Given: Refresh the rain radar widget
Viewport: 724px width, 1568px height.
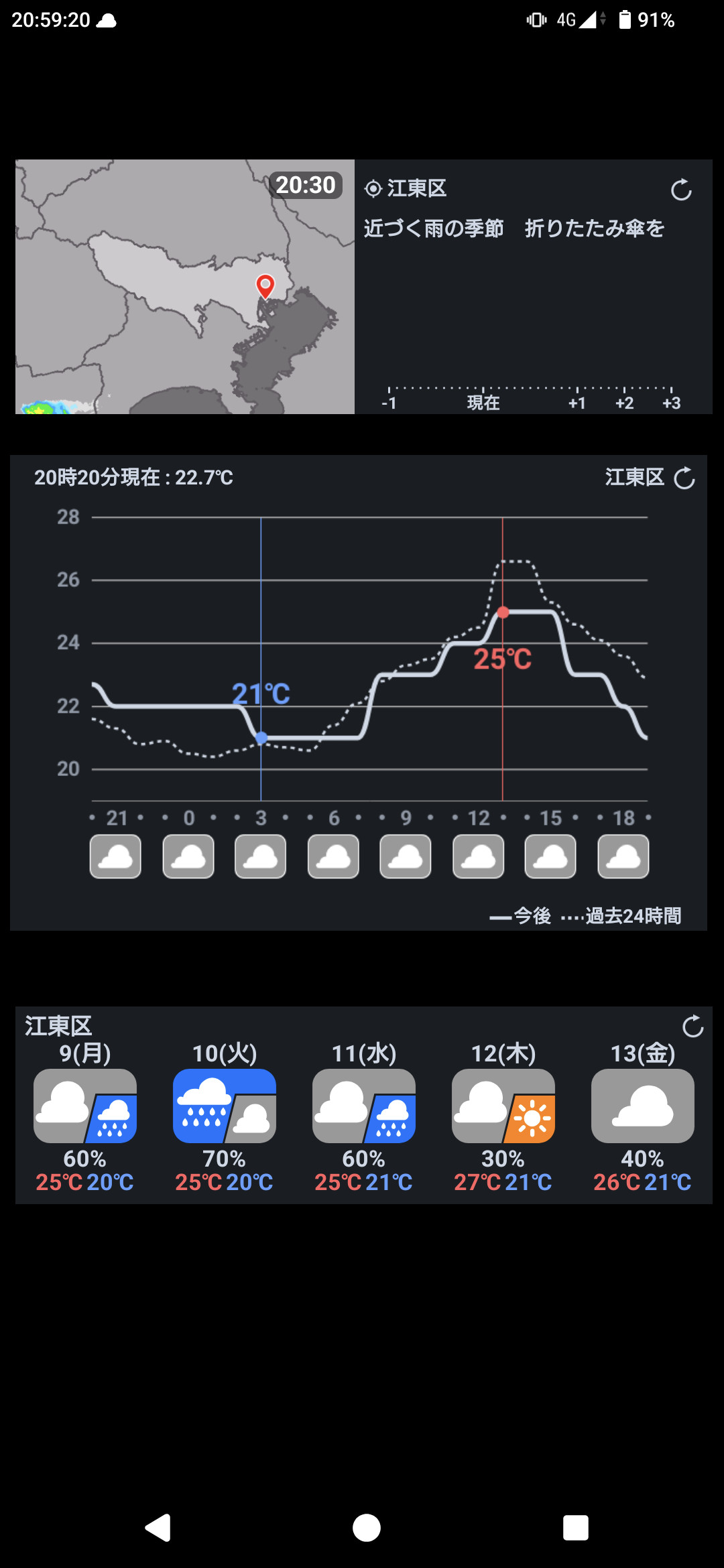Looking at the screenshot, I should point(681,190).
